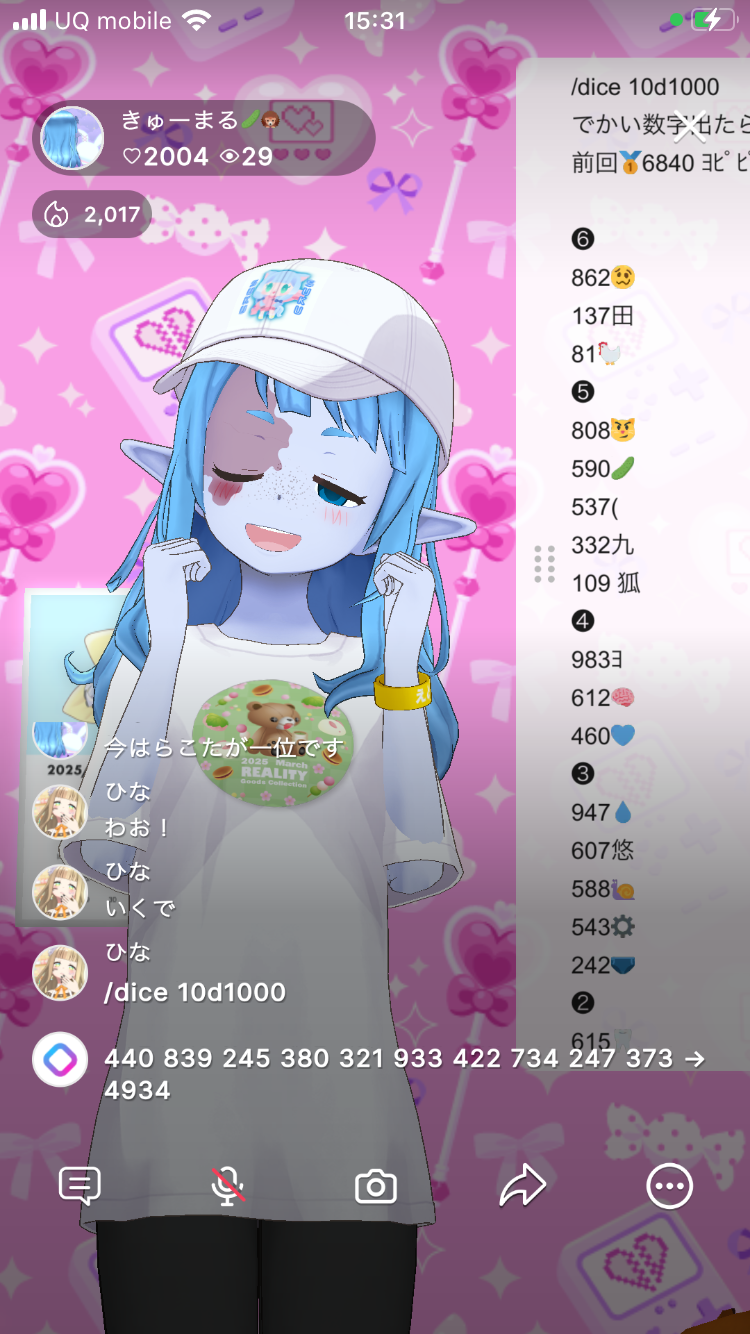
Task: Close the dice results note panel
Action: coord(690,127)
